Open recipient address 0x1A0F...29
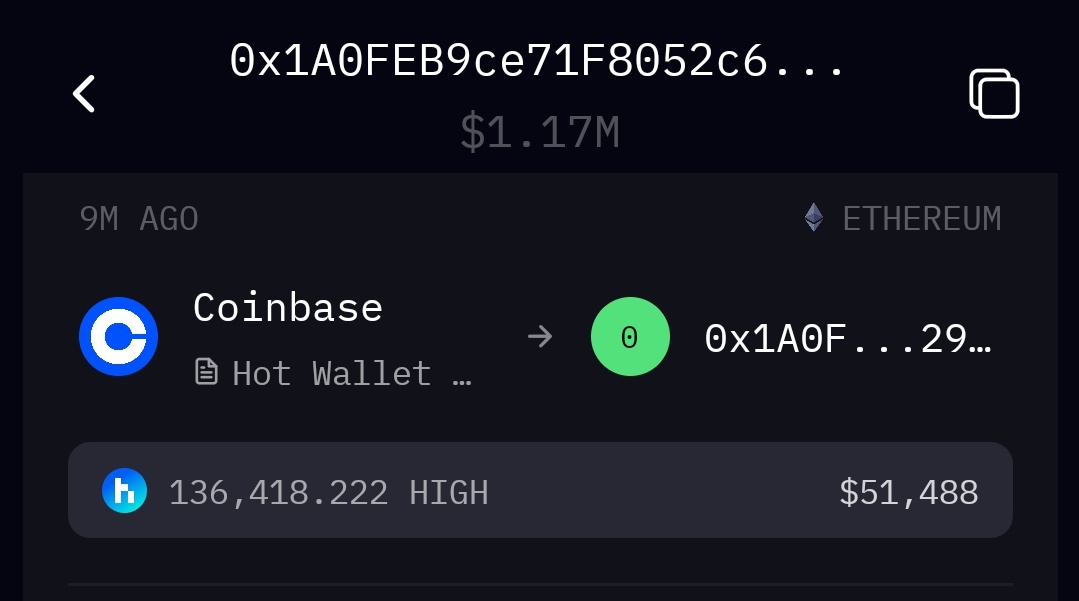 point(847,340)
